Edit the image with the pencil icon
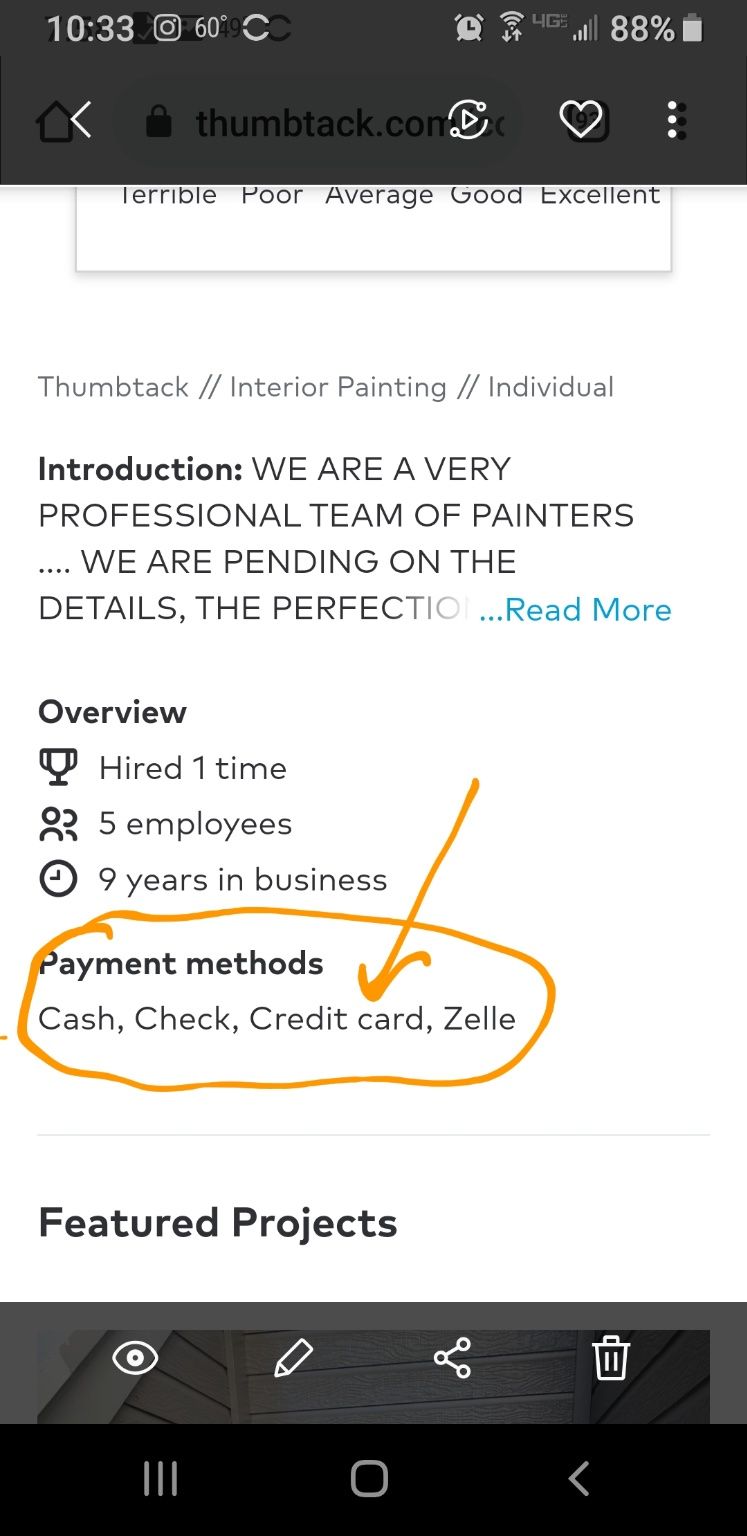747x1536 pixels. click(x=293, y=1358)
